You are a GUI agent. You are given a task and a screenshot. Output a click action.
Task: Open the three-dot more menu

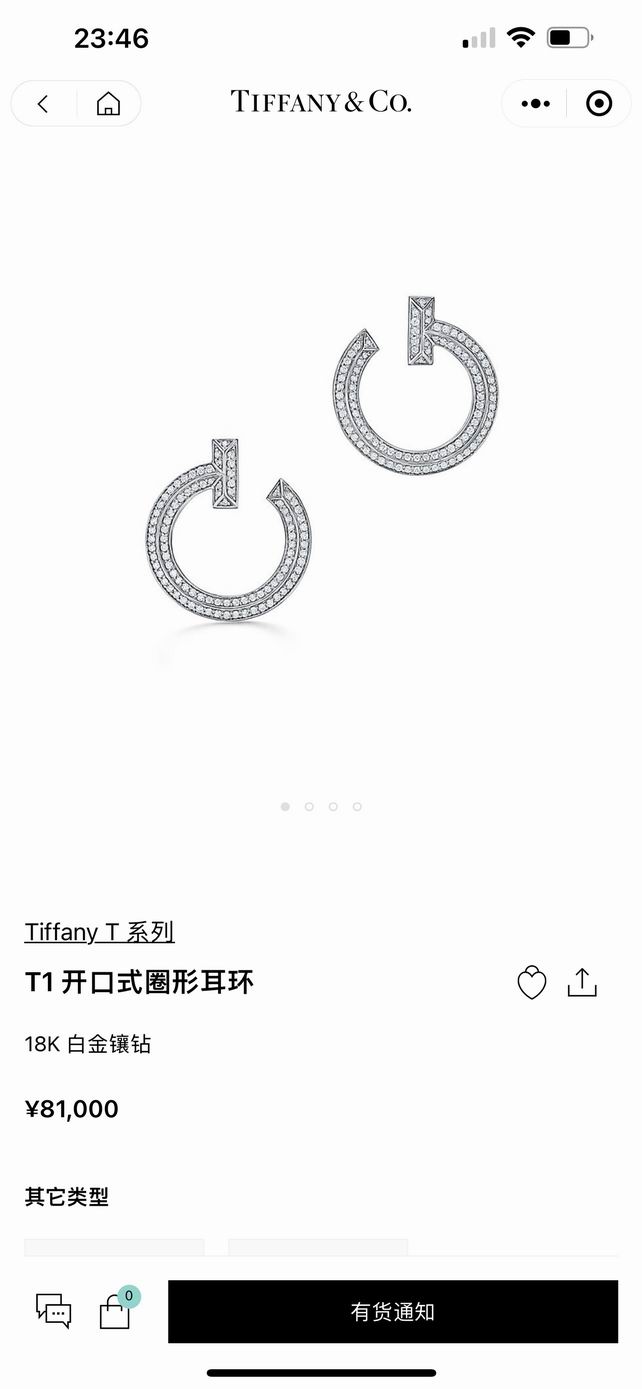click(536, 103)
